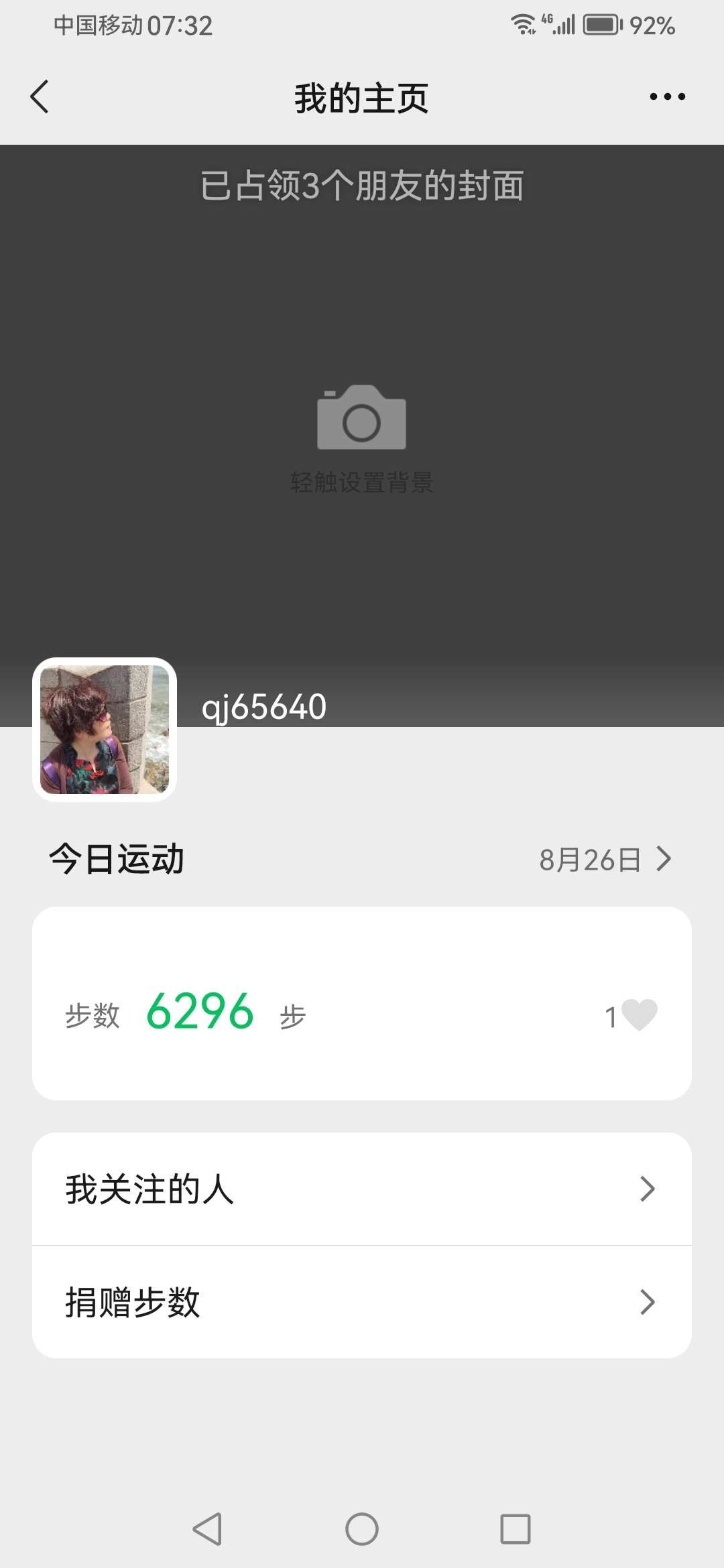Go back using the top-left arrow
This screenshot has width=724, height=1568.
pos(40,97)
